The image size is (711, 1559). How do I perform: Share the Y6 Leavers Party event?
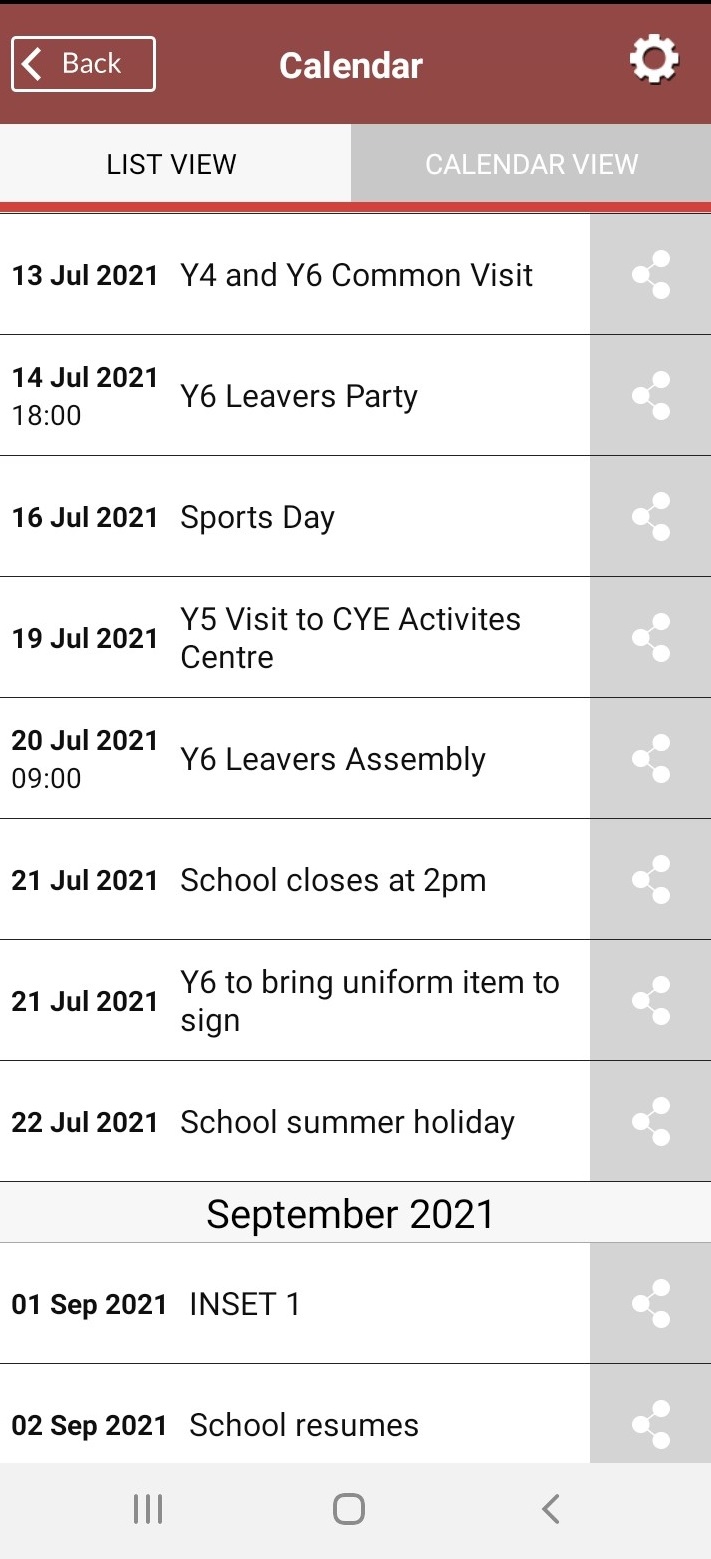click(x=650, y=396)
